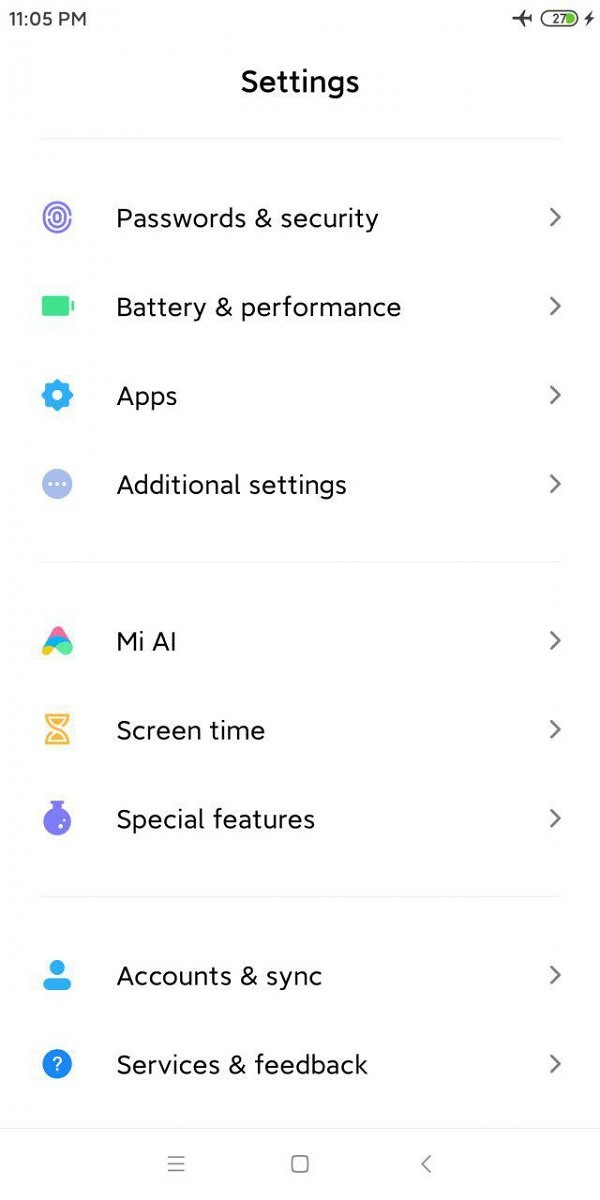Tap the home navigation button
This screenshot has width=600, height=1200.
click(x=300, y=1163)
